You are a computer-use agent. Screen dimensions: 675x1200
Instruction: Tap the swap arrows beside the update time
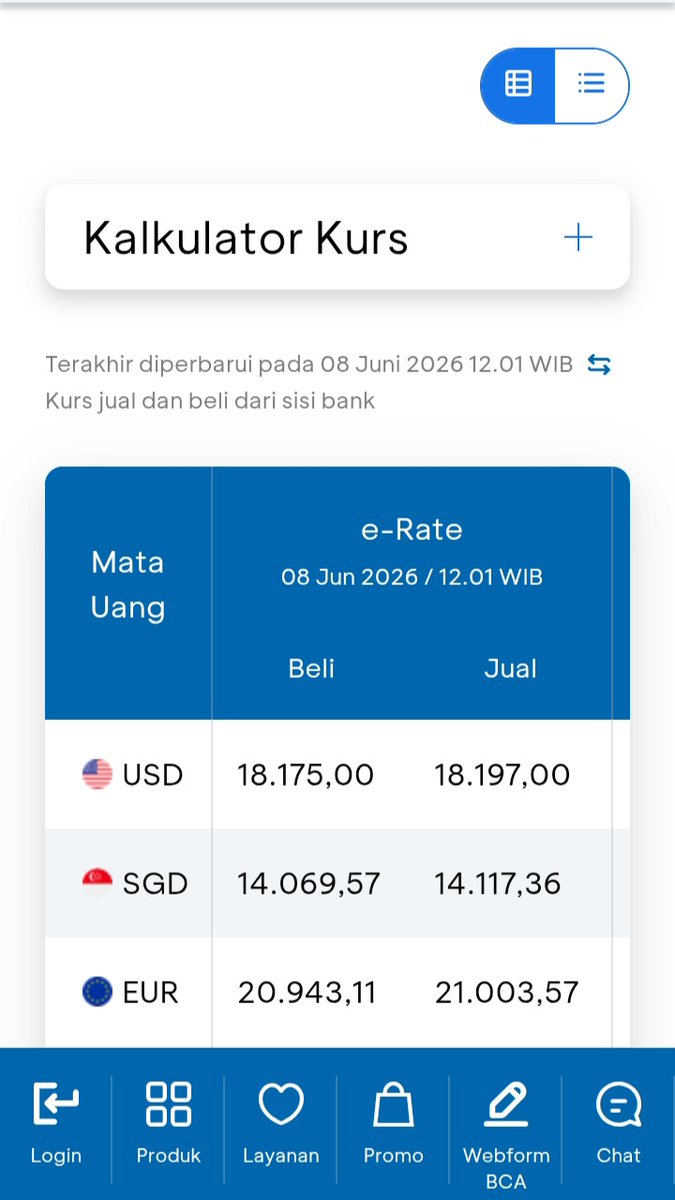(x=599, y=365)
